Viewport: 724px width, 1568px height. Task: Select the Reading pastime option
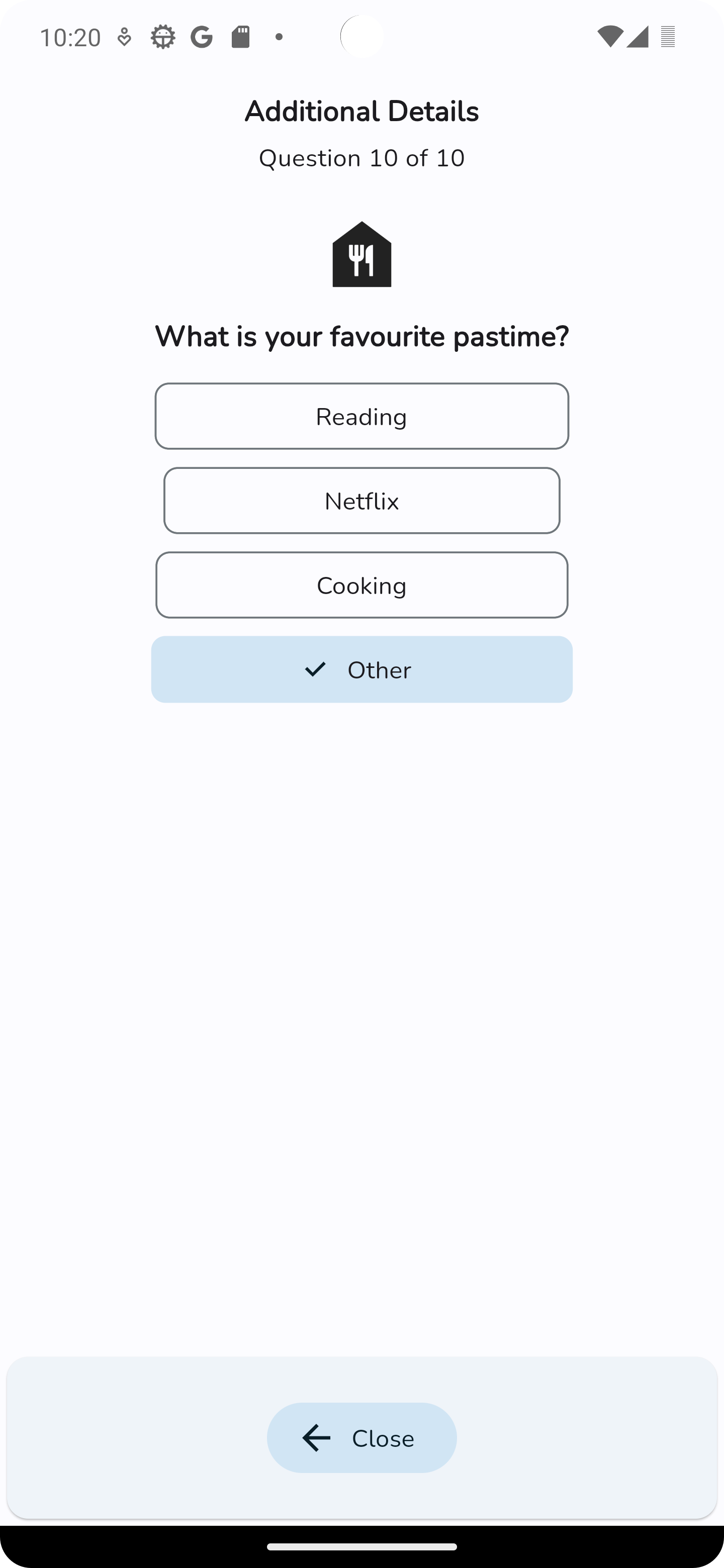click(x=361, y=416)
